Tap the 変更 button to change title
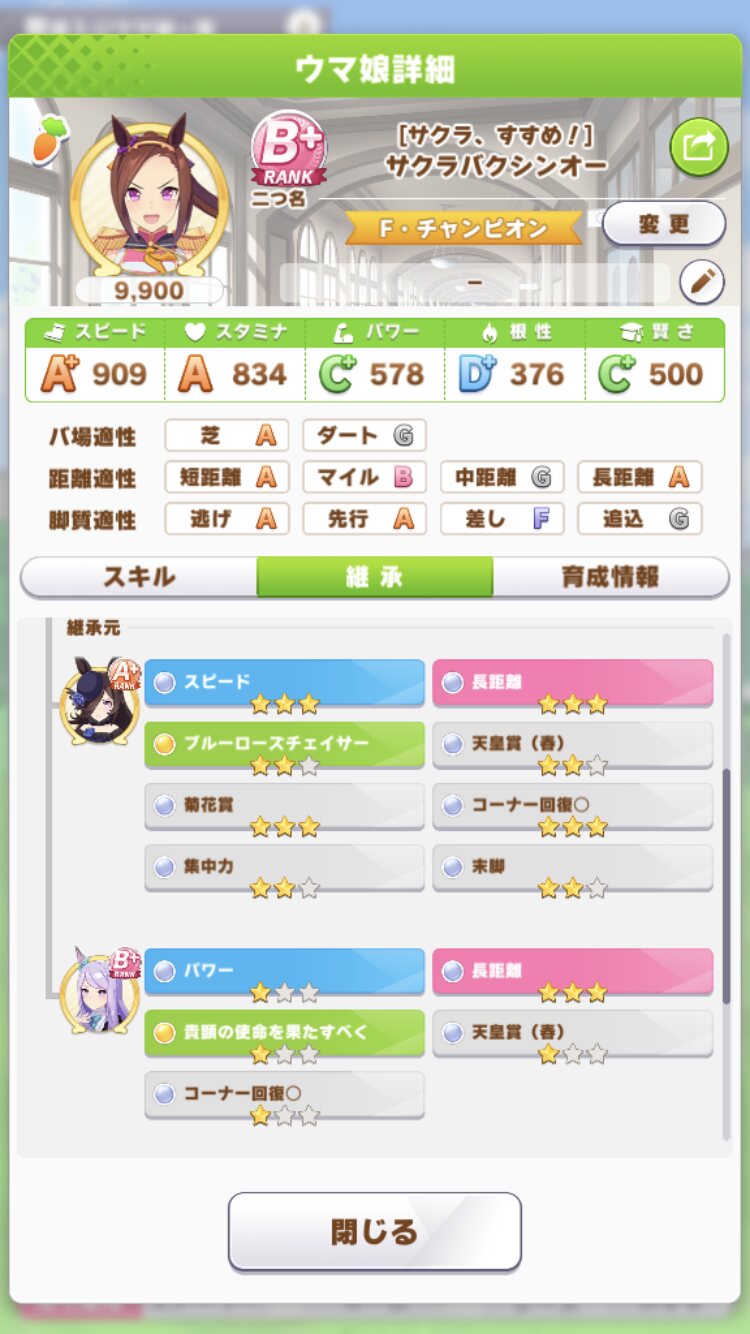Viewport: 750px width, 1334px height. (663, 224)
